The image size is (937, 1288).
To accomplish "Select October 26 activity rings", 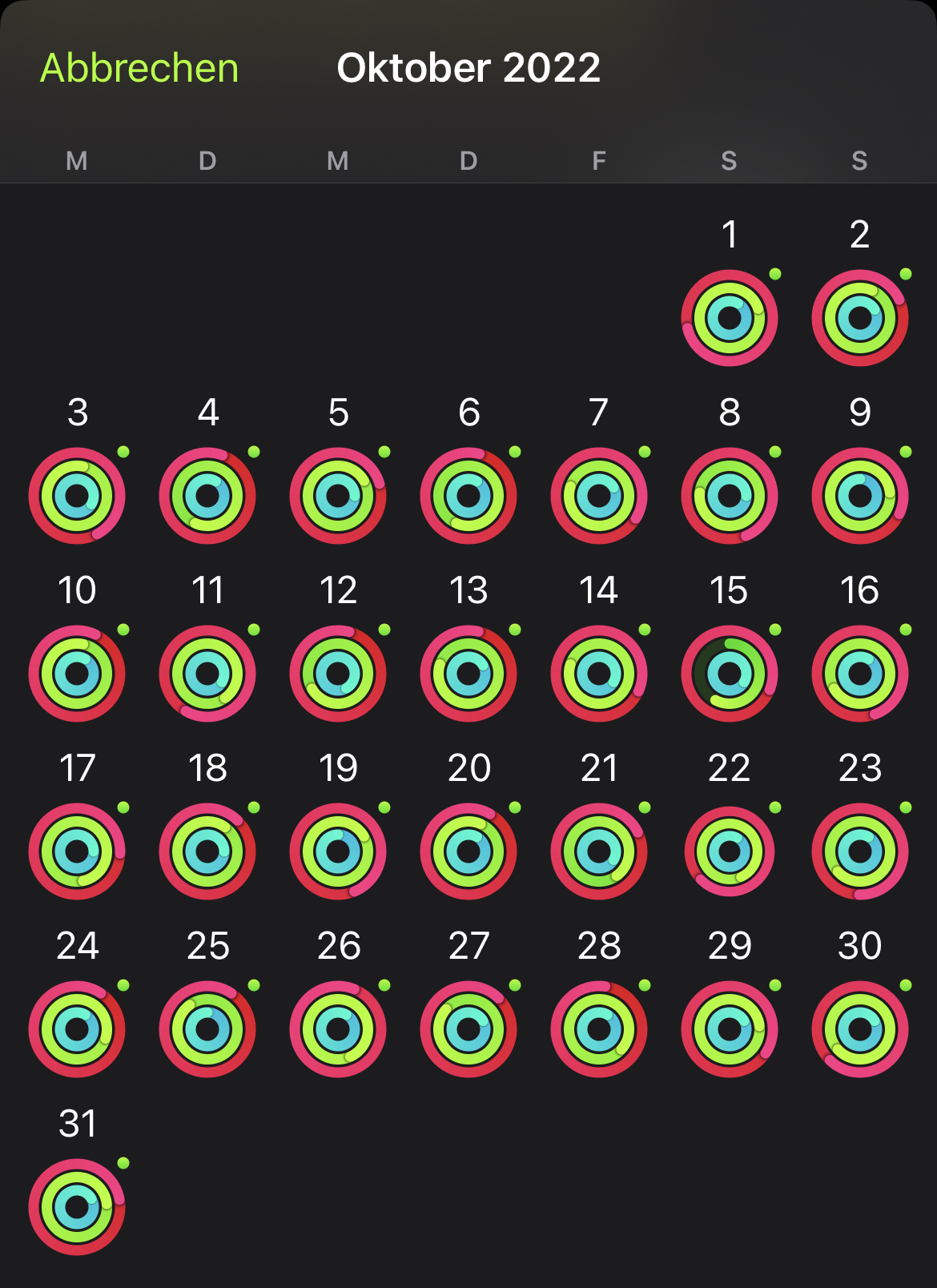I will (x=338, y=1029).
